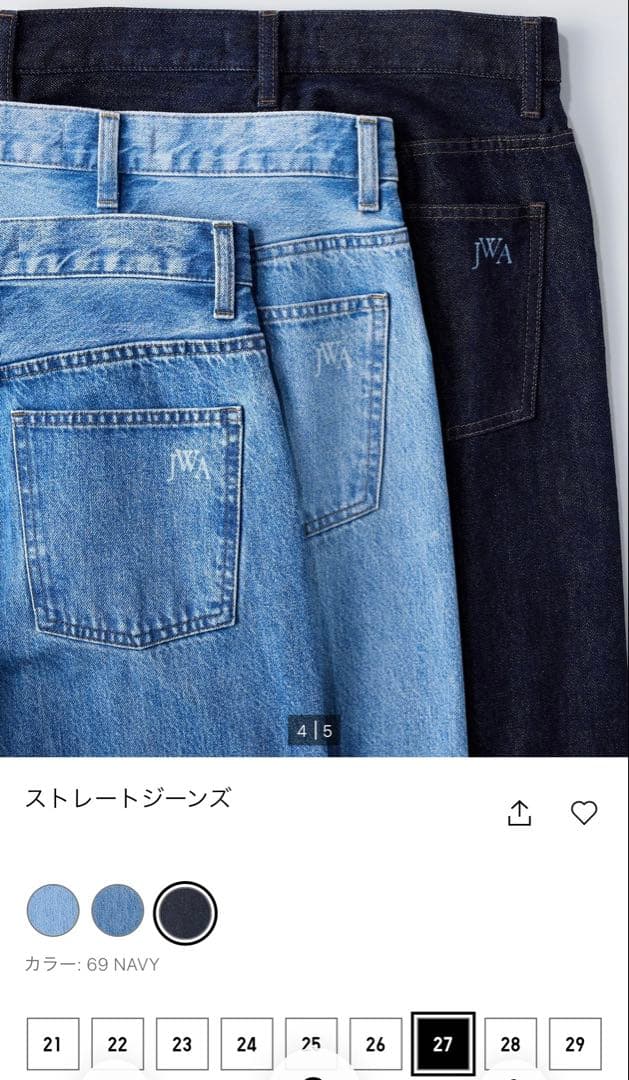Switch size to 28
The width and height of the screenshot is (629, 1080).
point(510,1044)
